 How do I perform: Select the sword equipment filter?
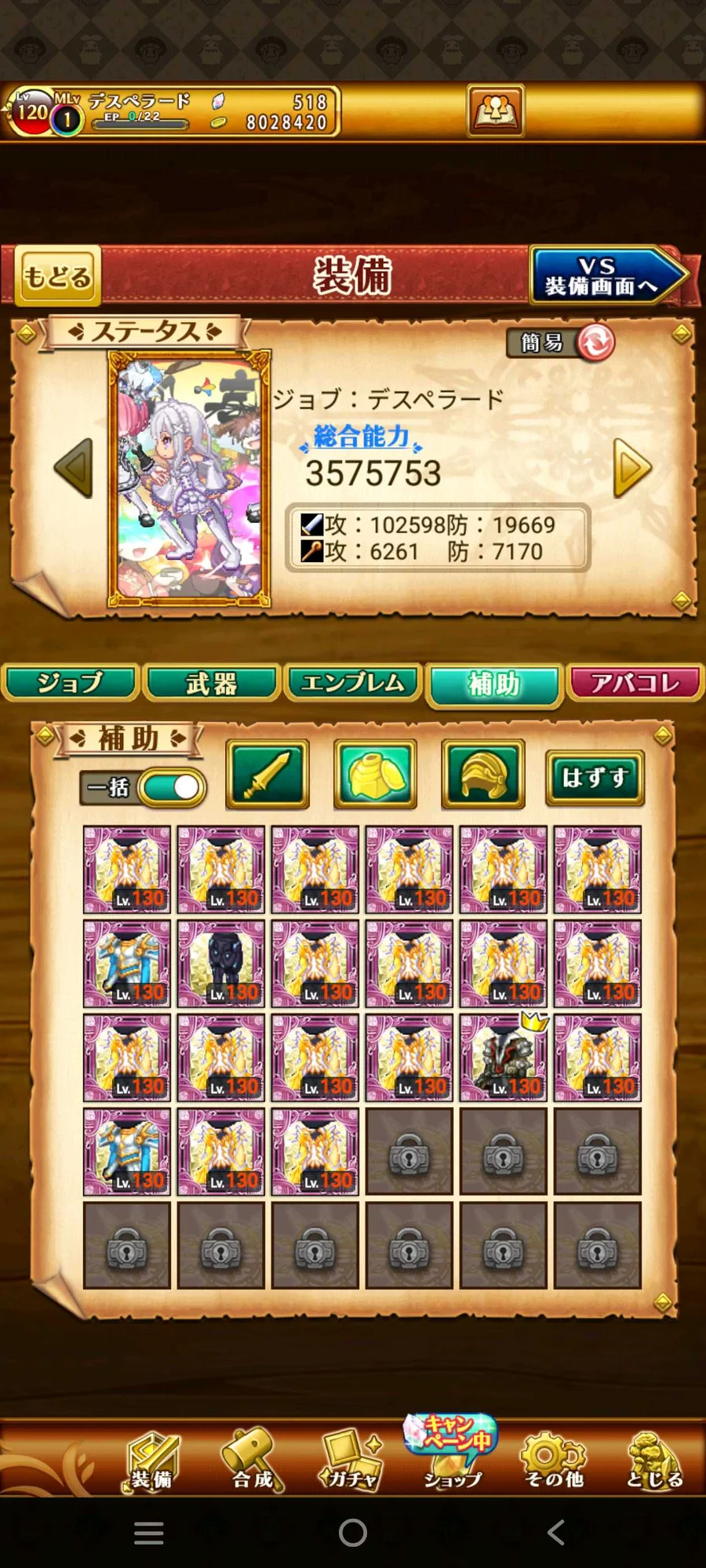click(267, 774)
